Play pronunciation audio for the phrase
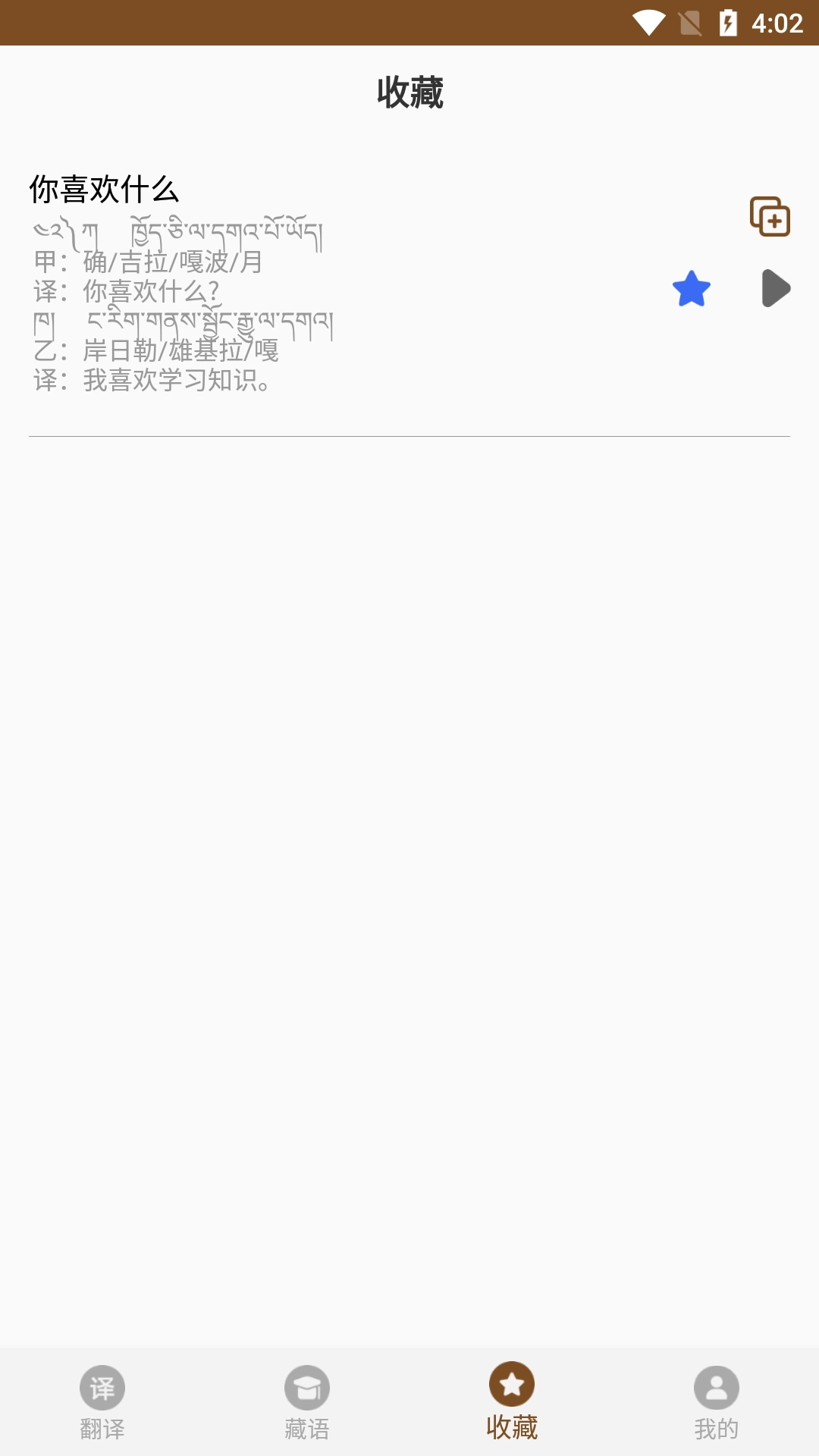This screenshot has height=1456, width=819. pyautogui.click(x=777, y=288)
